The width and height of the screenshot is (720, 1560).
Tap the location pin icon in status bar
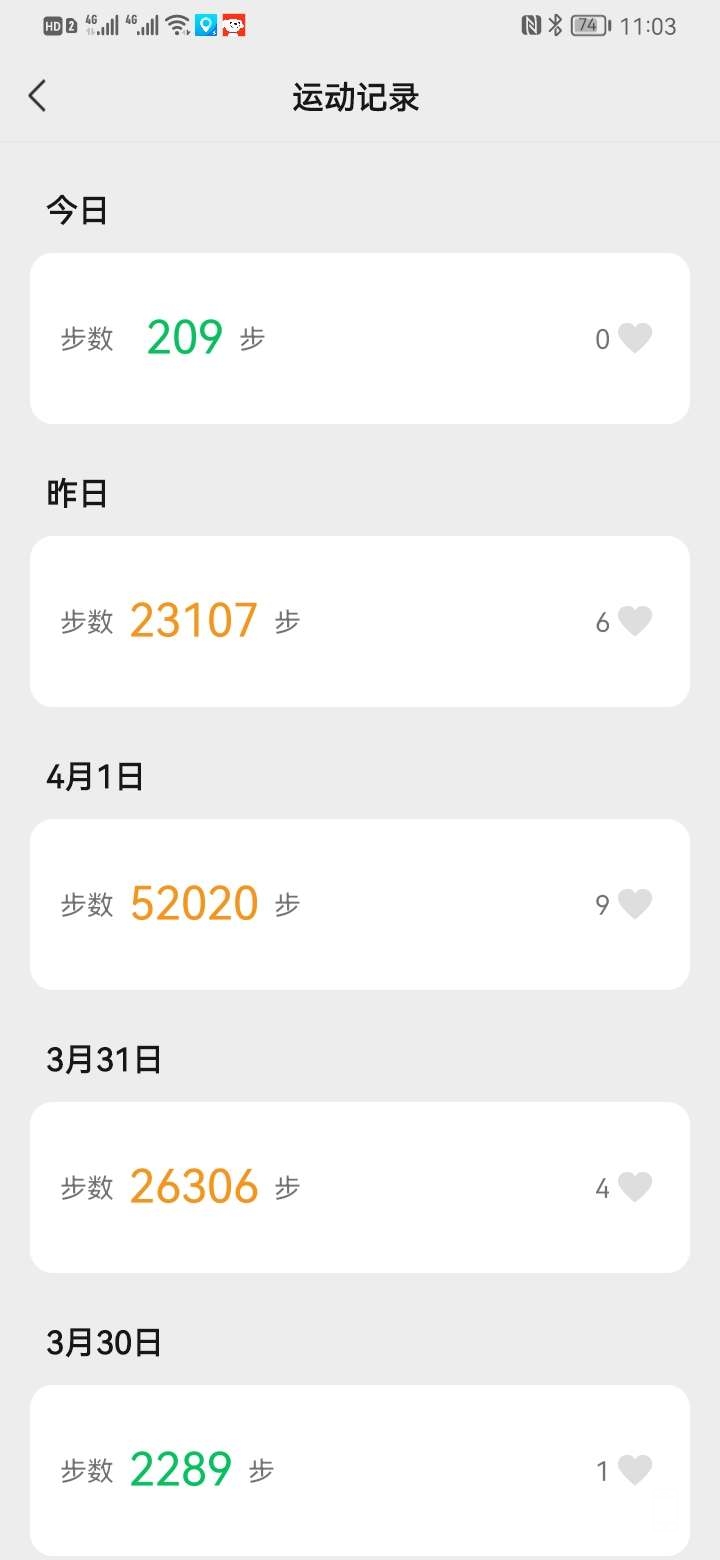coord(206,25)
